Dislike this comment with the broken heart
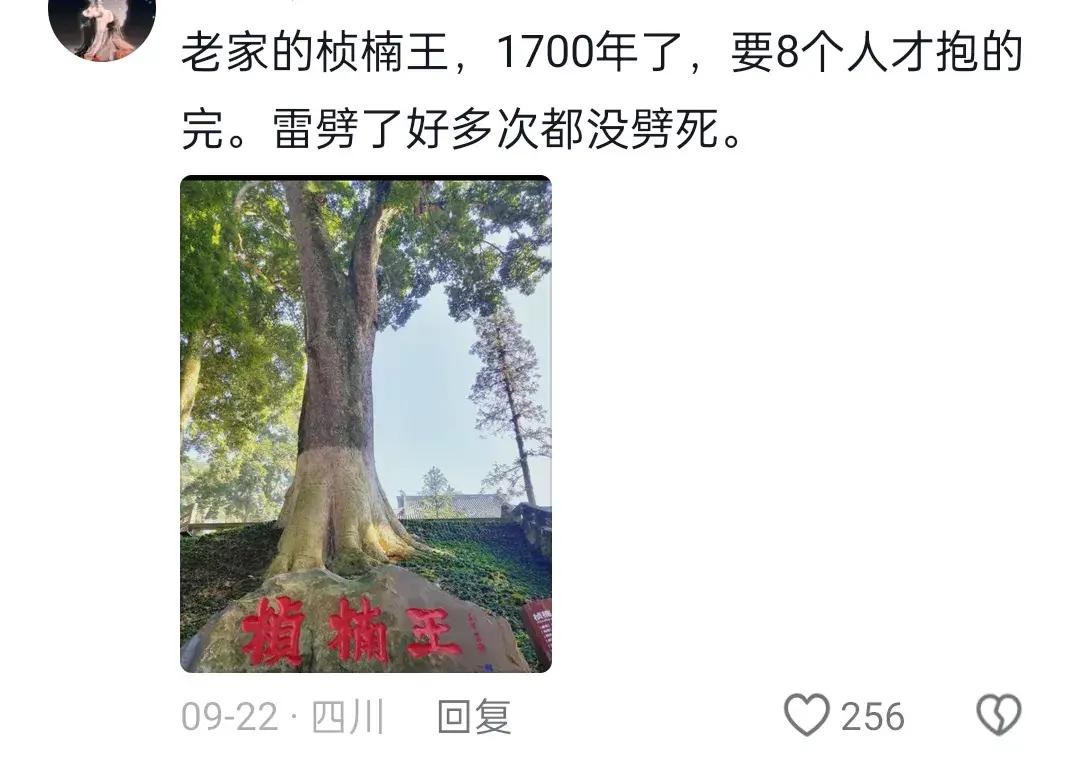 (x=998, y=716)
